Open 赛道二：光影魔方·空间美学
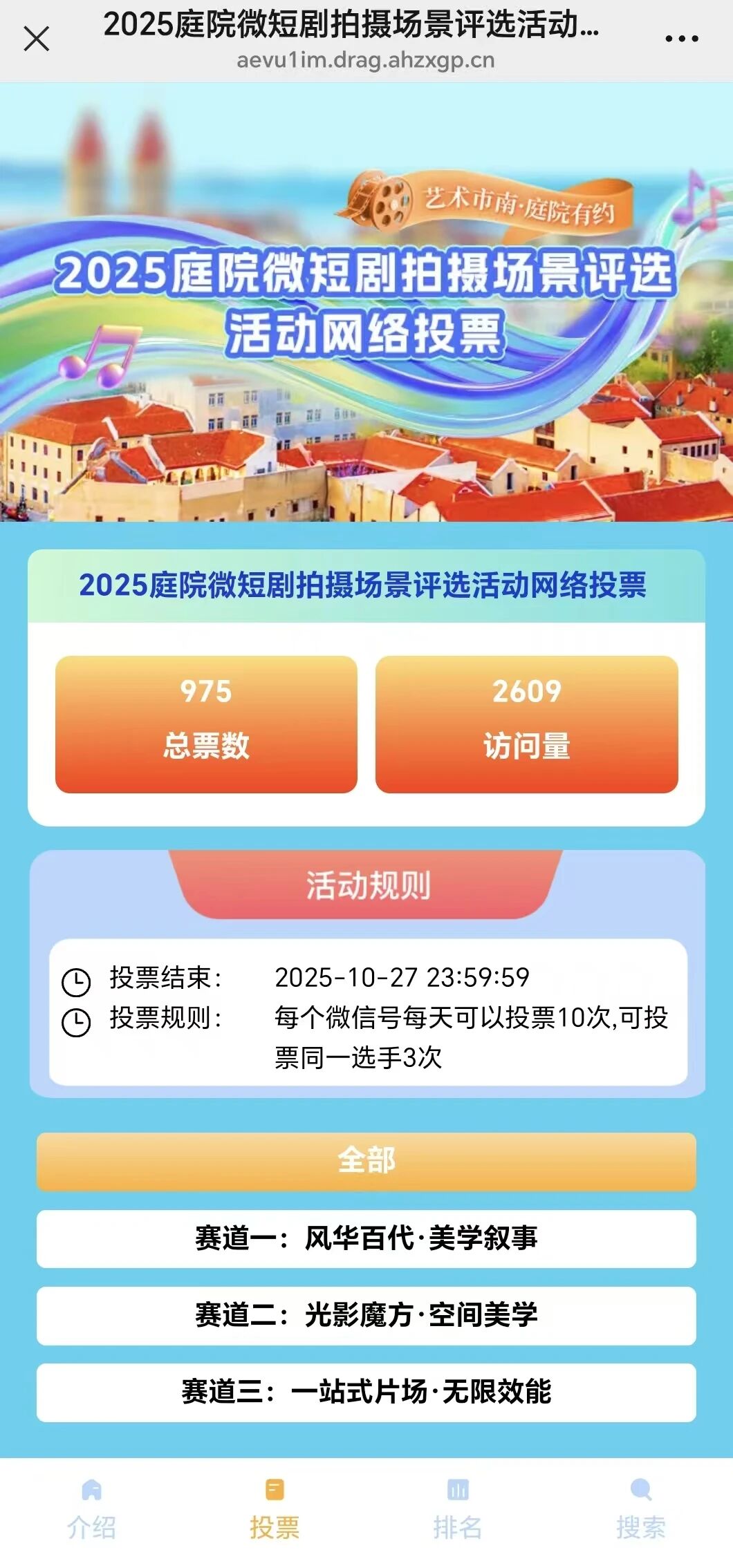The height and width of the screenshot is (1568, 733). (x=366, y=1314)
